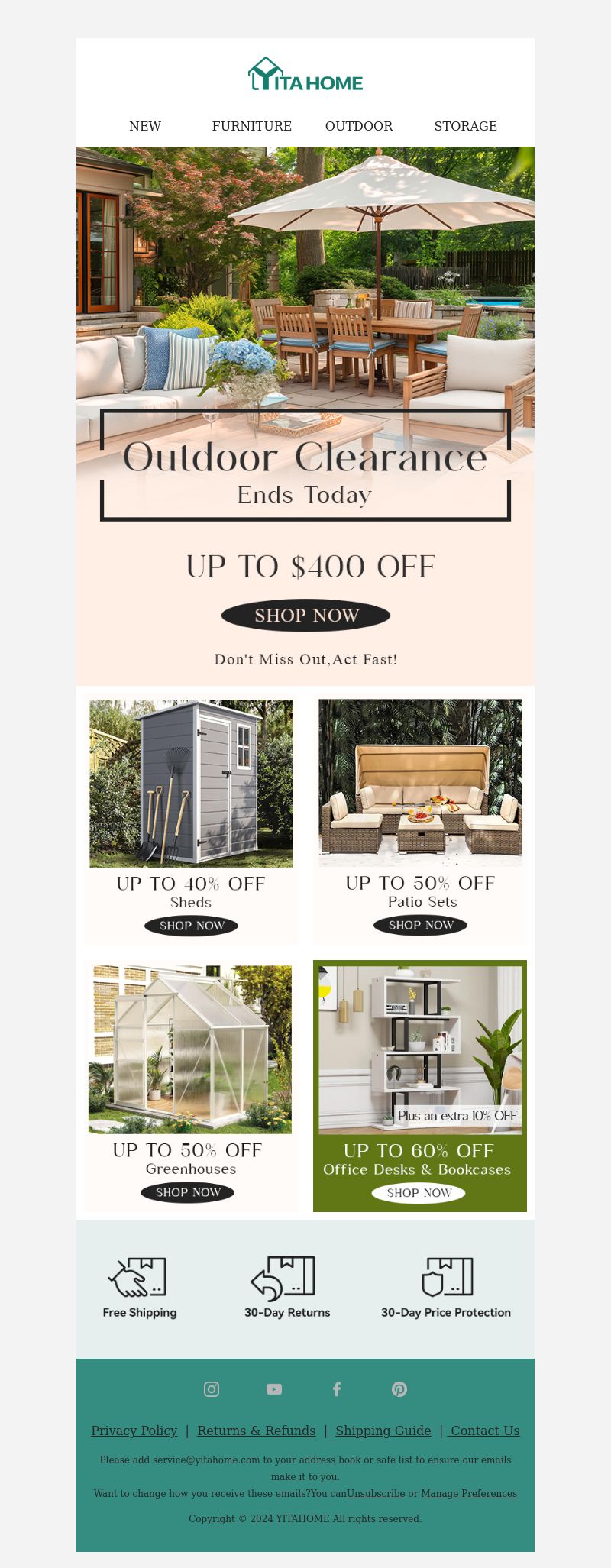611x1568 pixels.
Task: Visit the Instagram page
Action: click(x=212, y=1389)
